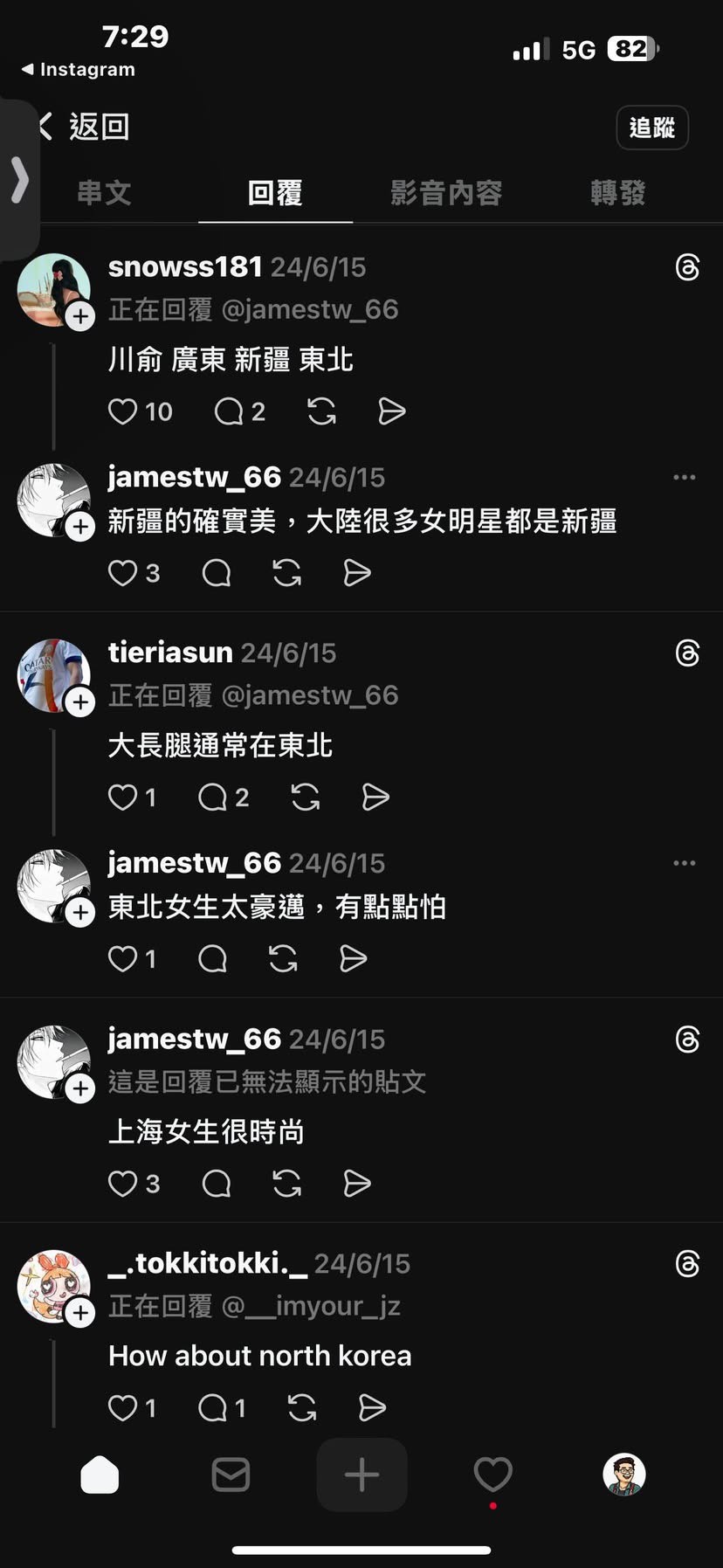This screenshot has width=723, height=1568.
Task: Like snowss181's reply
Action: [x=123, y=411]
